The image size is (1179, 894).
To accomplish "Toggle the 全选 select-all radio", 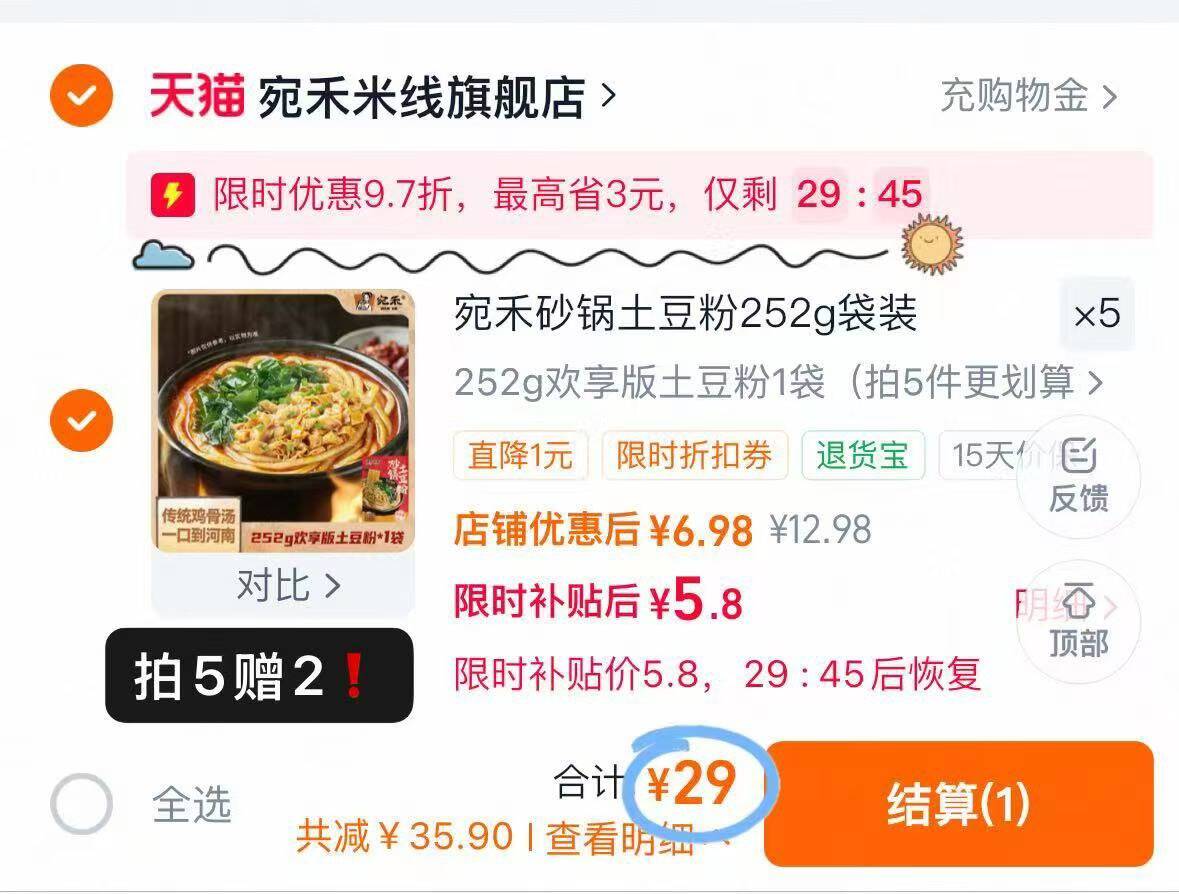I will (81, 804).
